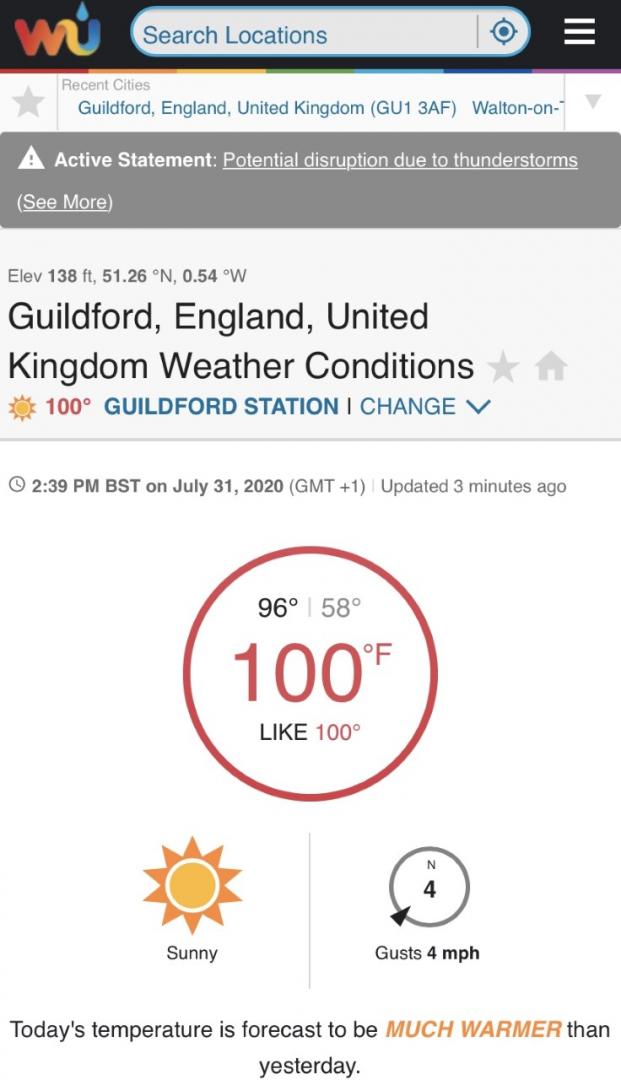Image resolution: width=621 pixels, height=1080 pixels.
Task: Set Guildford as home location
Action: tap(551, 368)
